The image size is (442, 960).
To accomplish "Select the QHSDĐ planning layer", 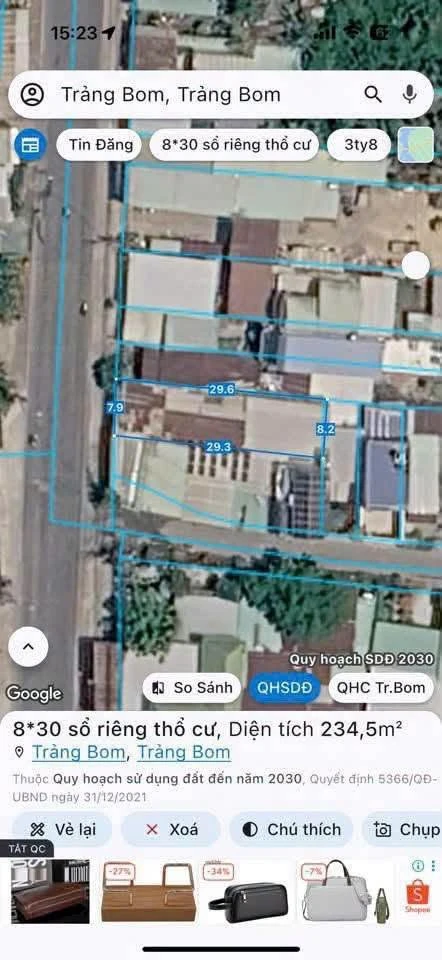I will (284, 688).
